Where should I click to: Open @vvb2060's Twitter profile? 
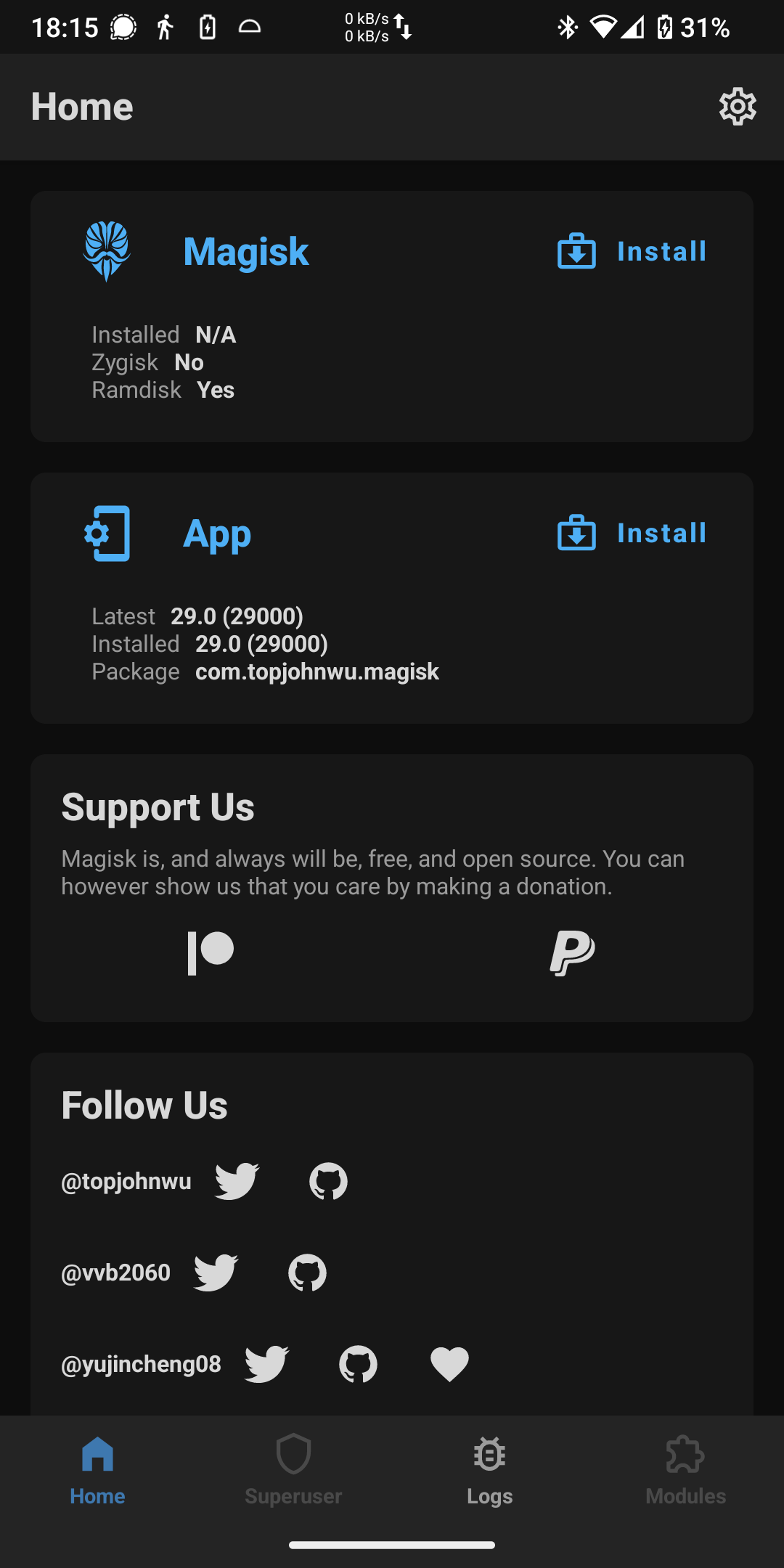[x=216, y=1273]
